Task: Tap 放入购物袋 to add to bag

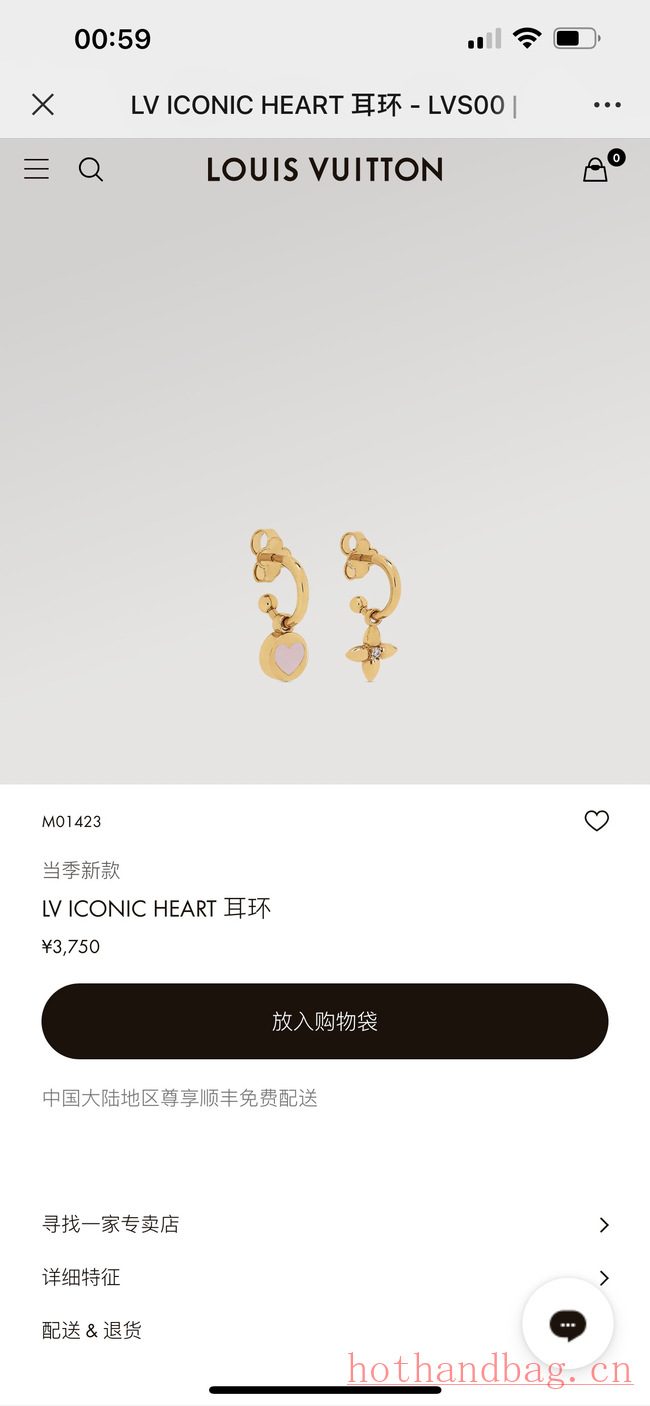Action: tap(325, 1021)
